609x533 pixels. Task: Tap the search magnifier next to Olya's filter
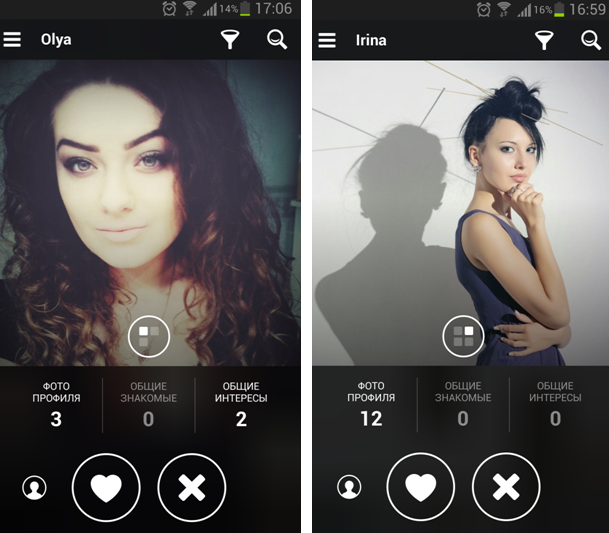click(277, 40)
